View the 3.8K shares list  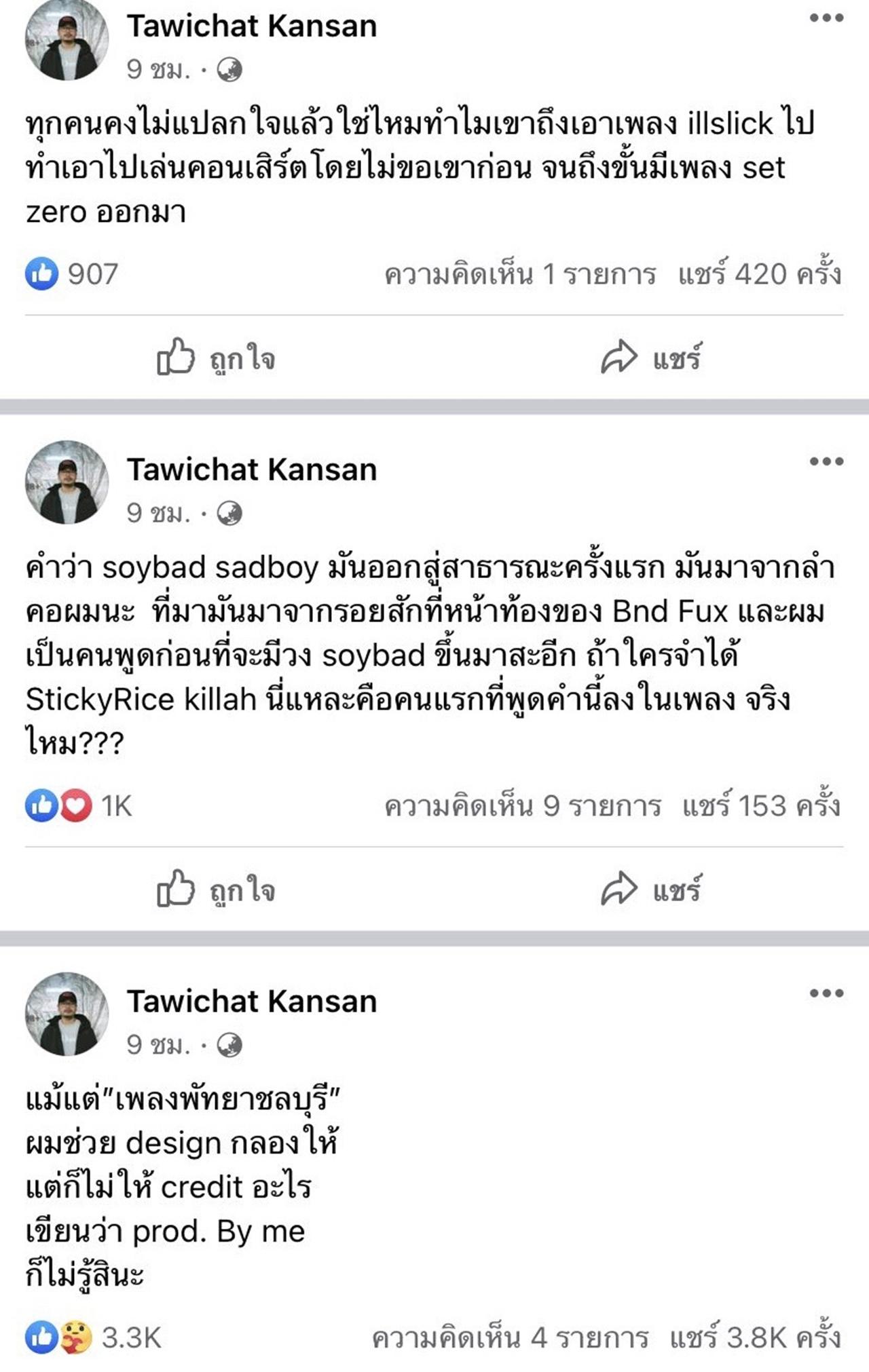click(755, 1338)
